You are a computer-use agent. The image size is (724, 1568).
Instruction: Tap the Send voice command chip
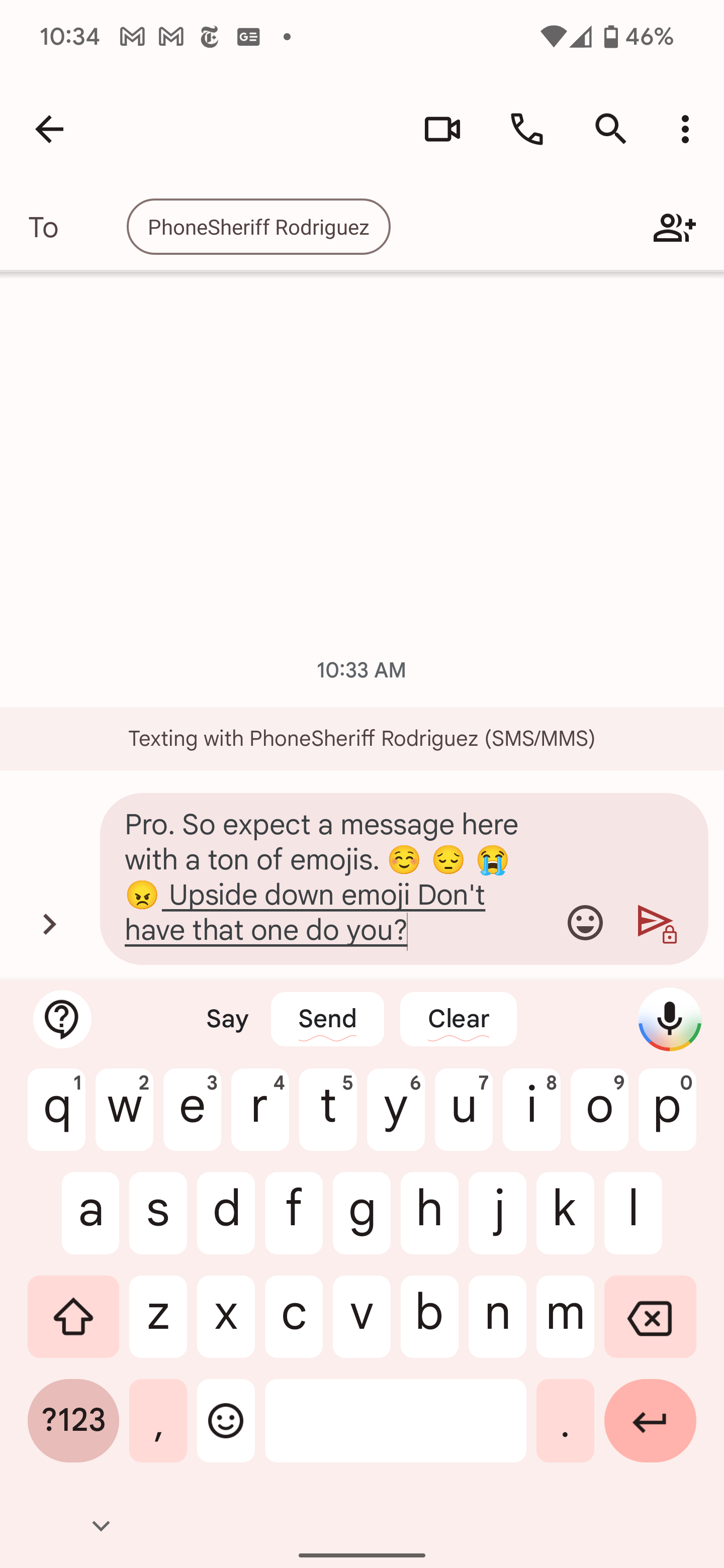coord(327,1019)
